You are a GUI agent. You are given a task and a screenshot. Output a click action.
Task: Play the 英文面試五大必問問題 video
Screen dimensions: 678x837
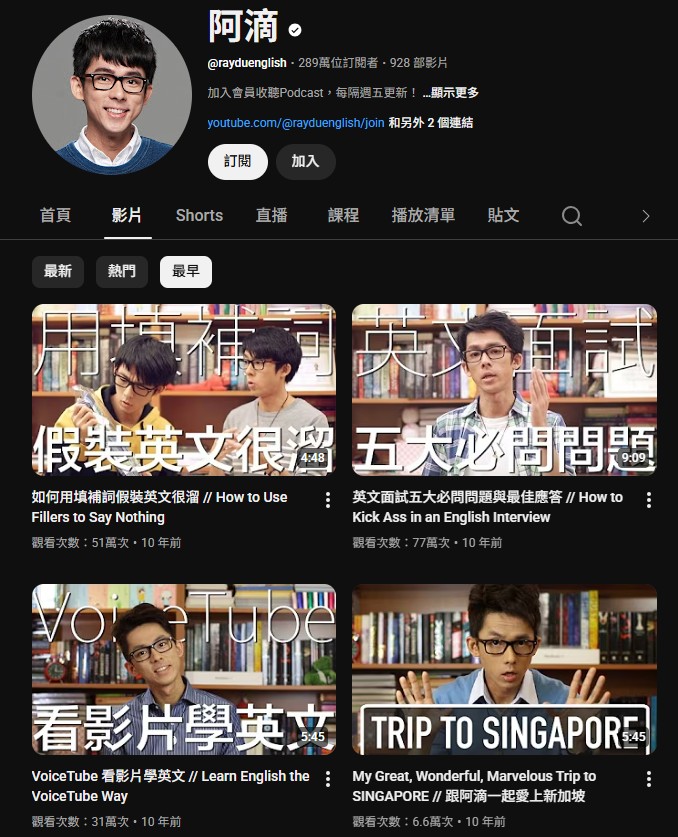pyautogui.click(x=504, y=390)
